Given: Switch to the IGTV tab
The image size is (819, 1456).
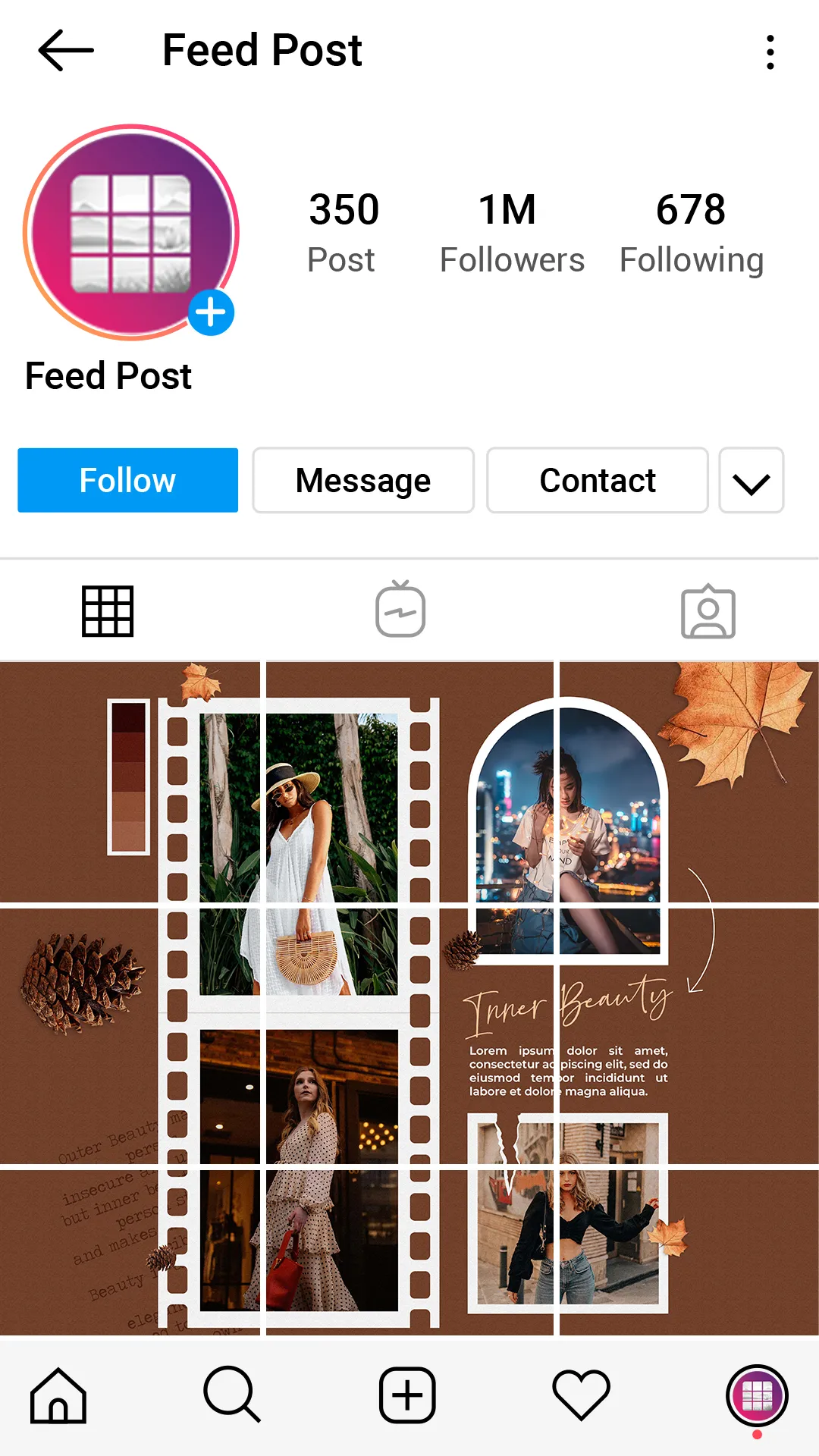Looking at the screenshot, I should [400, 610].
